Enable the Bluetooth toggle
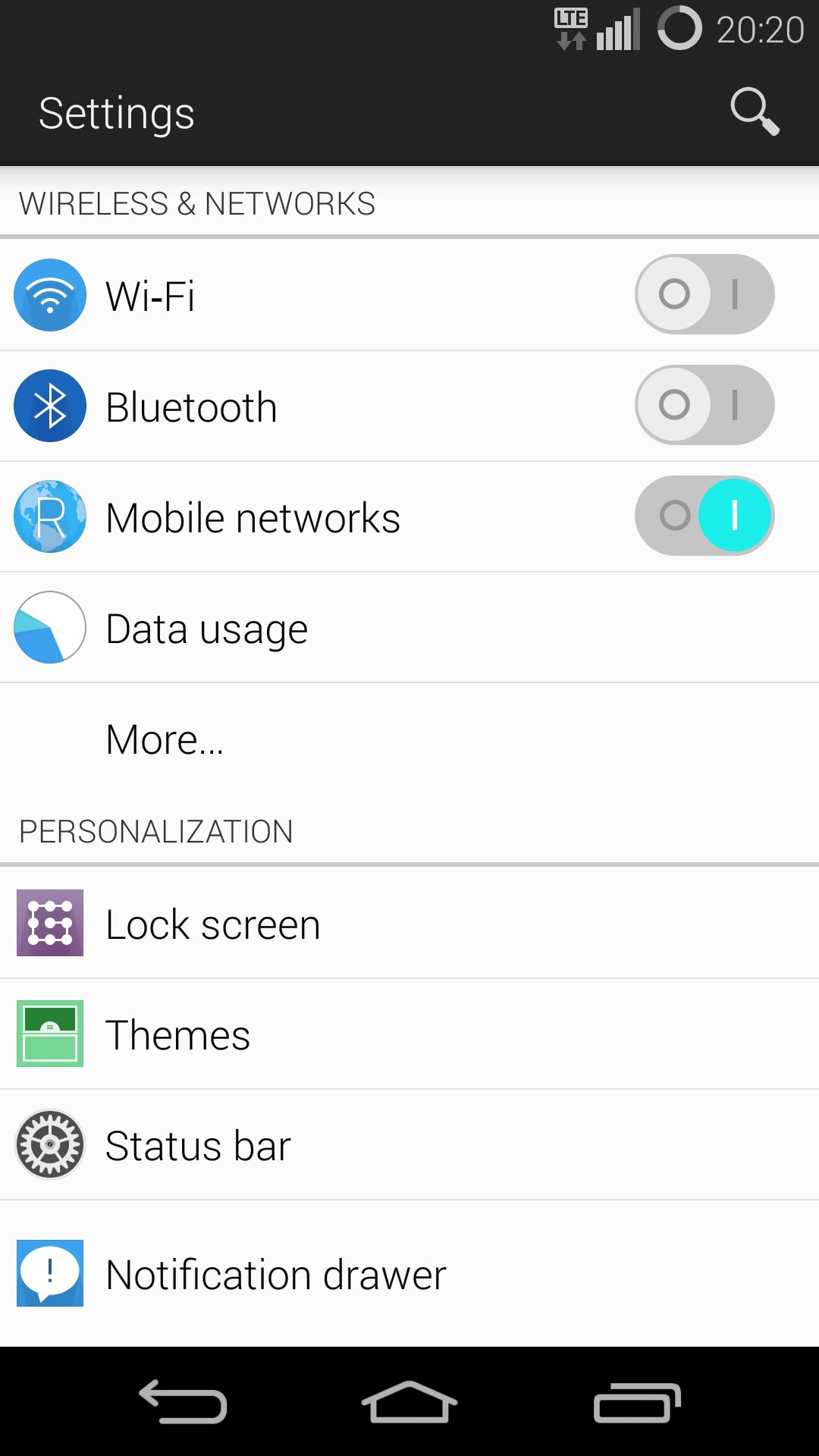 coord(704,405)
